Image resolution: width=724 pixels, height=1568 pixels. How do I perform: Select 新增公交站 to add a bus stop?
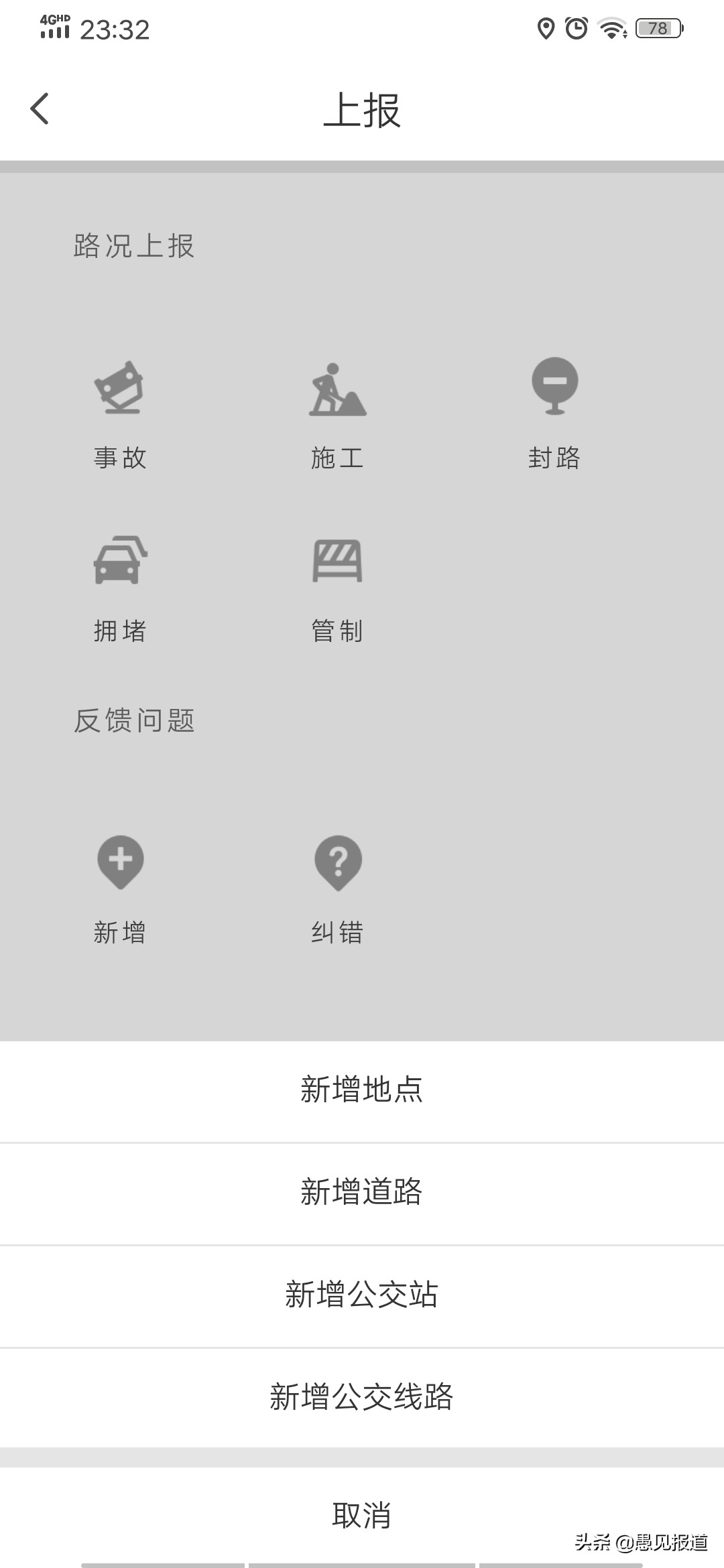tap(362, 1295)
